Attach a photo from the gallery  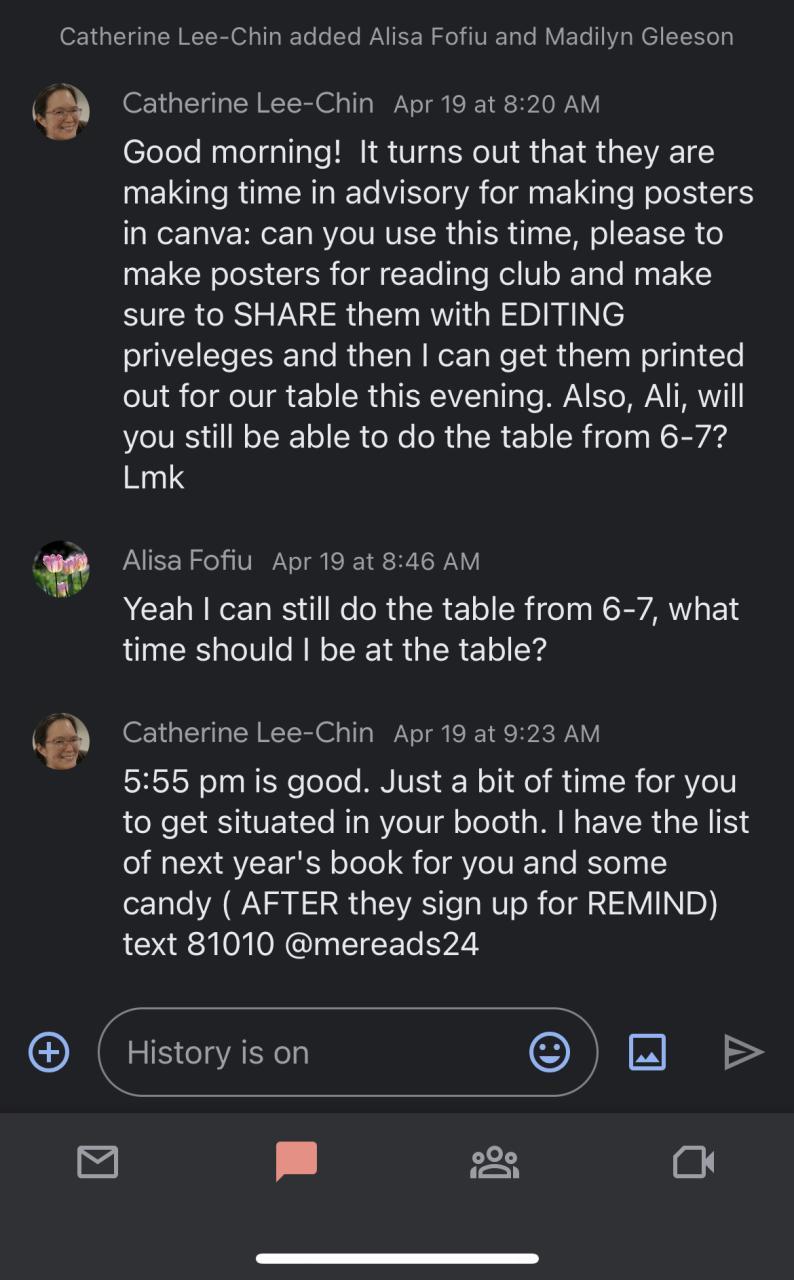pyautogui.click(x=647, y=1052)
